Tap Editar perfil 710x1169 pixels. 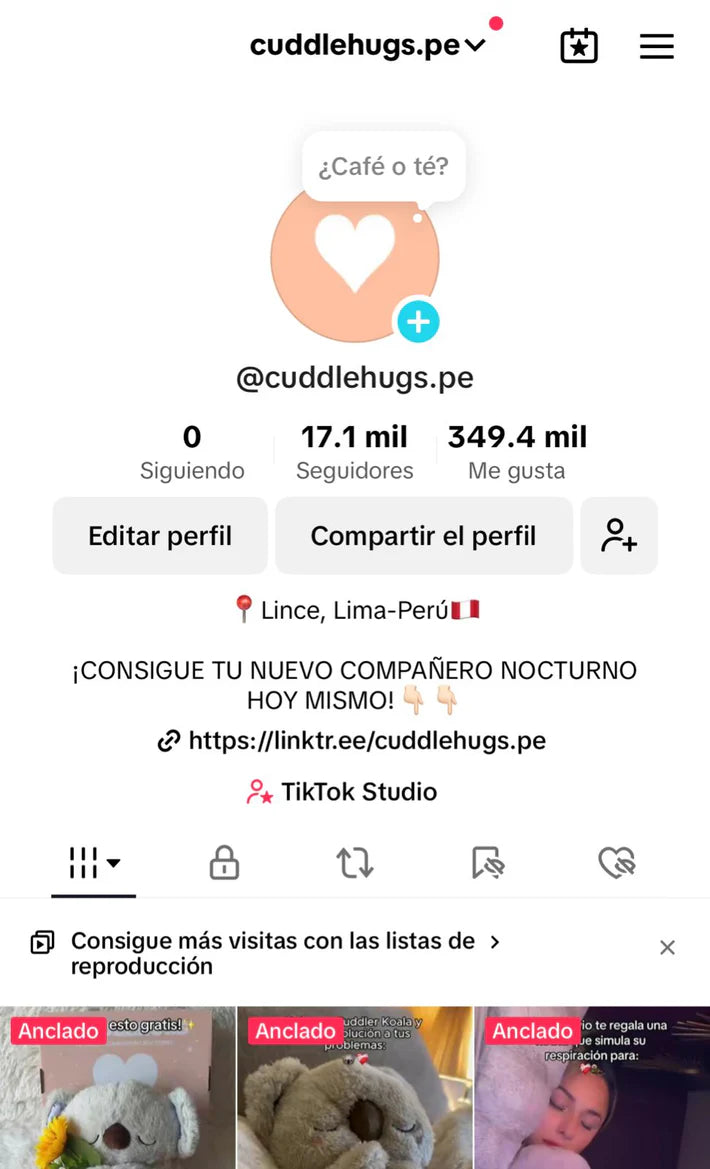[160, 536]
